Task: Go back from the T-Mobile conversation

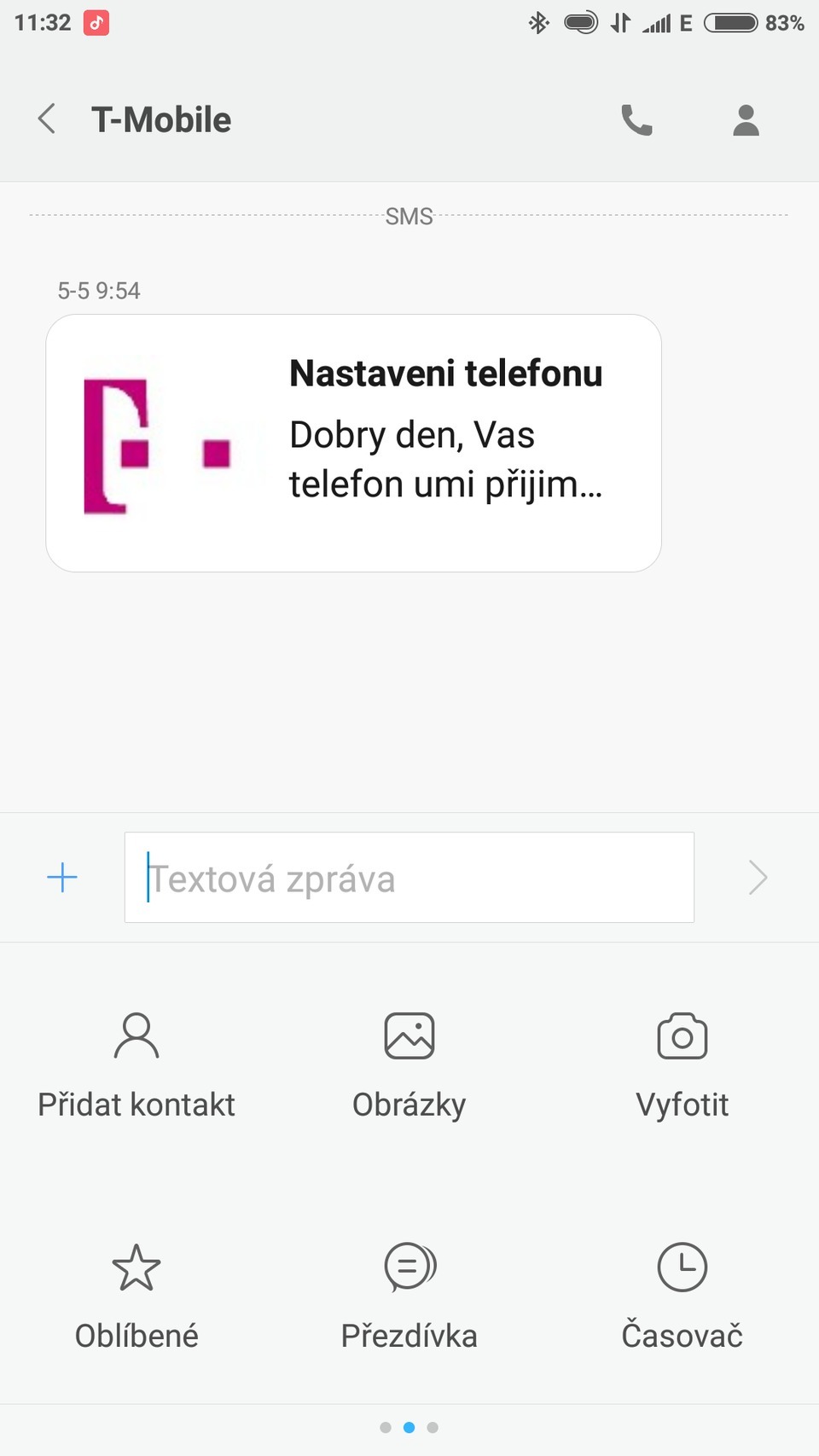Action: click(x=47, y=119)
